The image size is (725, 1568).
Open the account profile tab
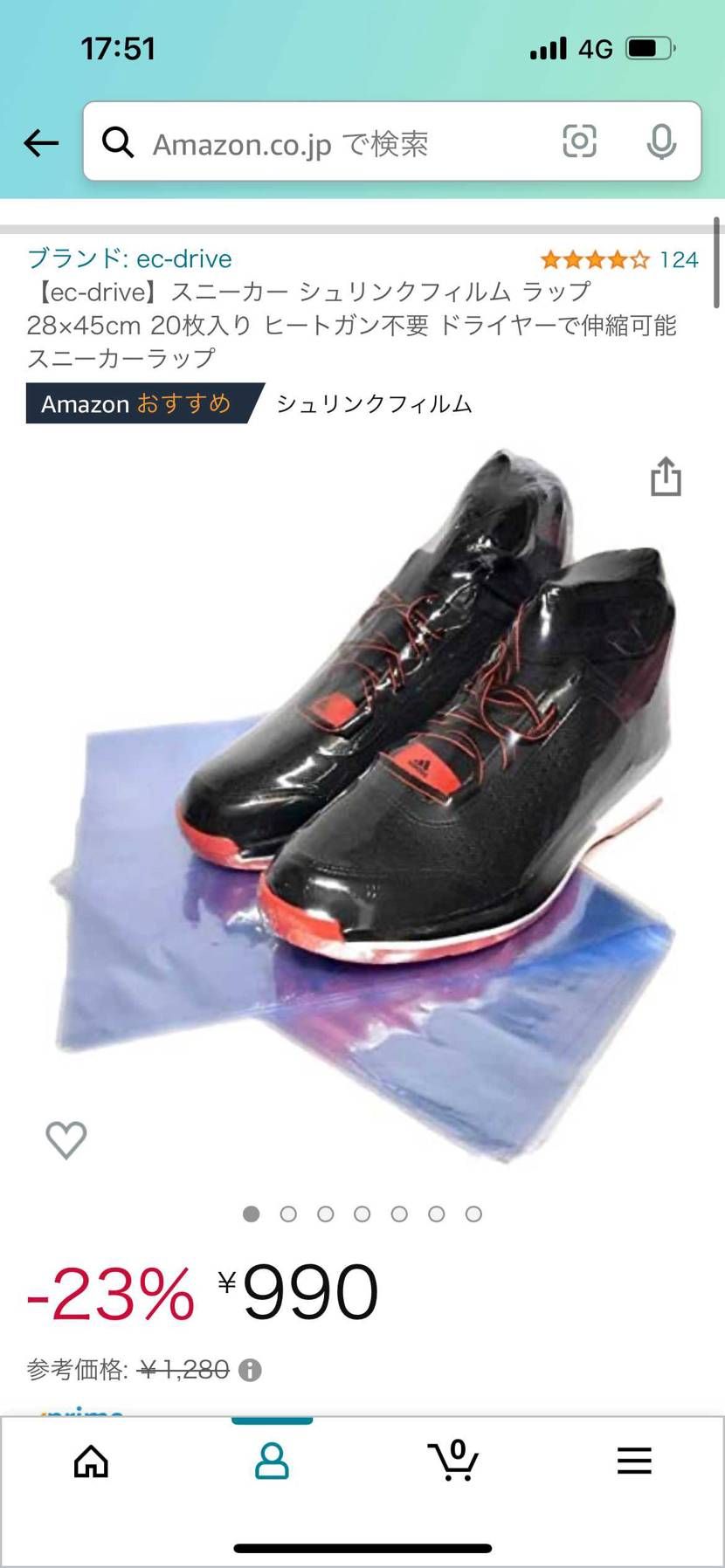(272, 1461)
